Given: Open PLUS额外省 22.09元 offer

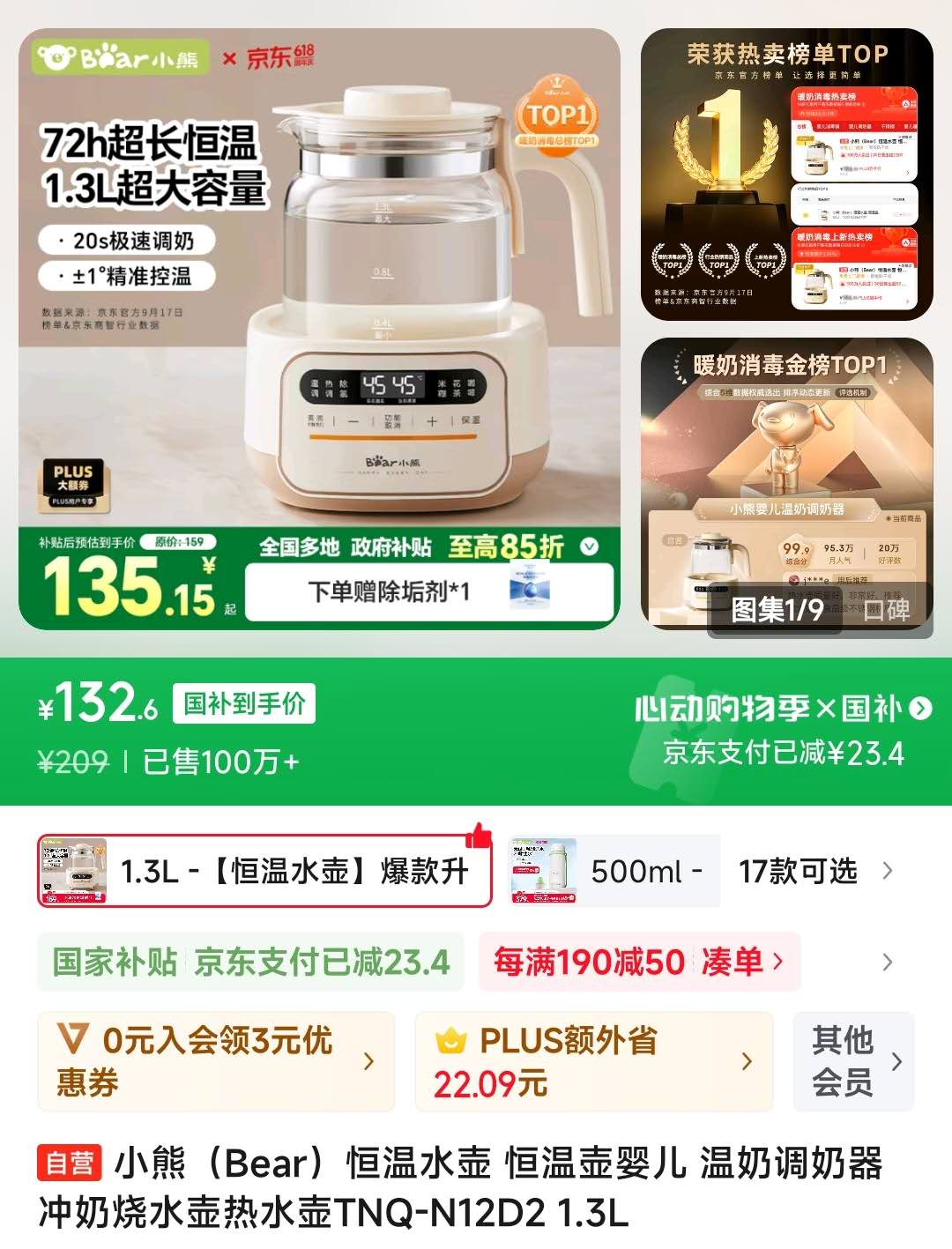Looking at the screenshot, I should pos(593,1061).
